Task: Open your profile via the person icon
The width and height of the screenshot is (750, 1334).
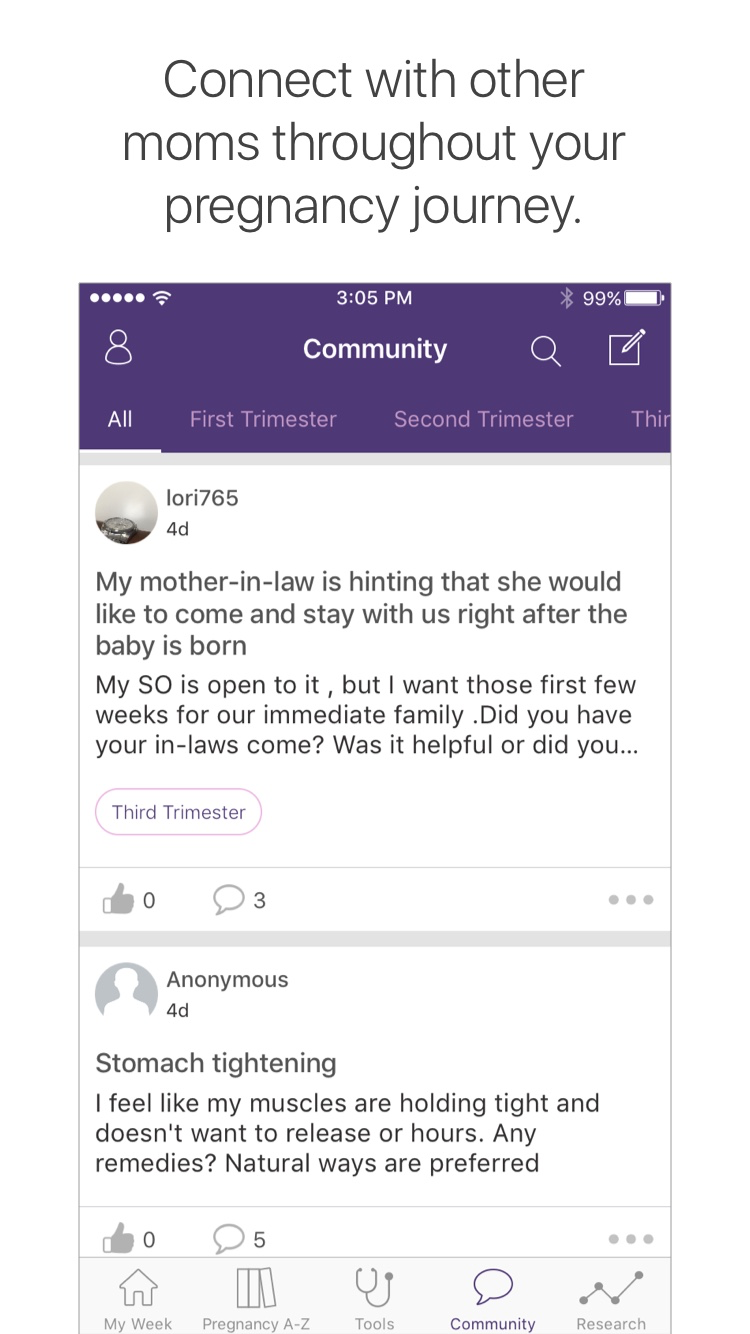Action: (119, 347)
